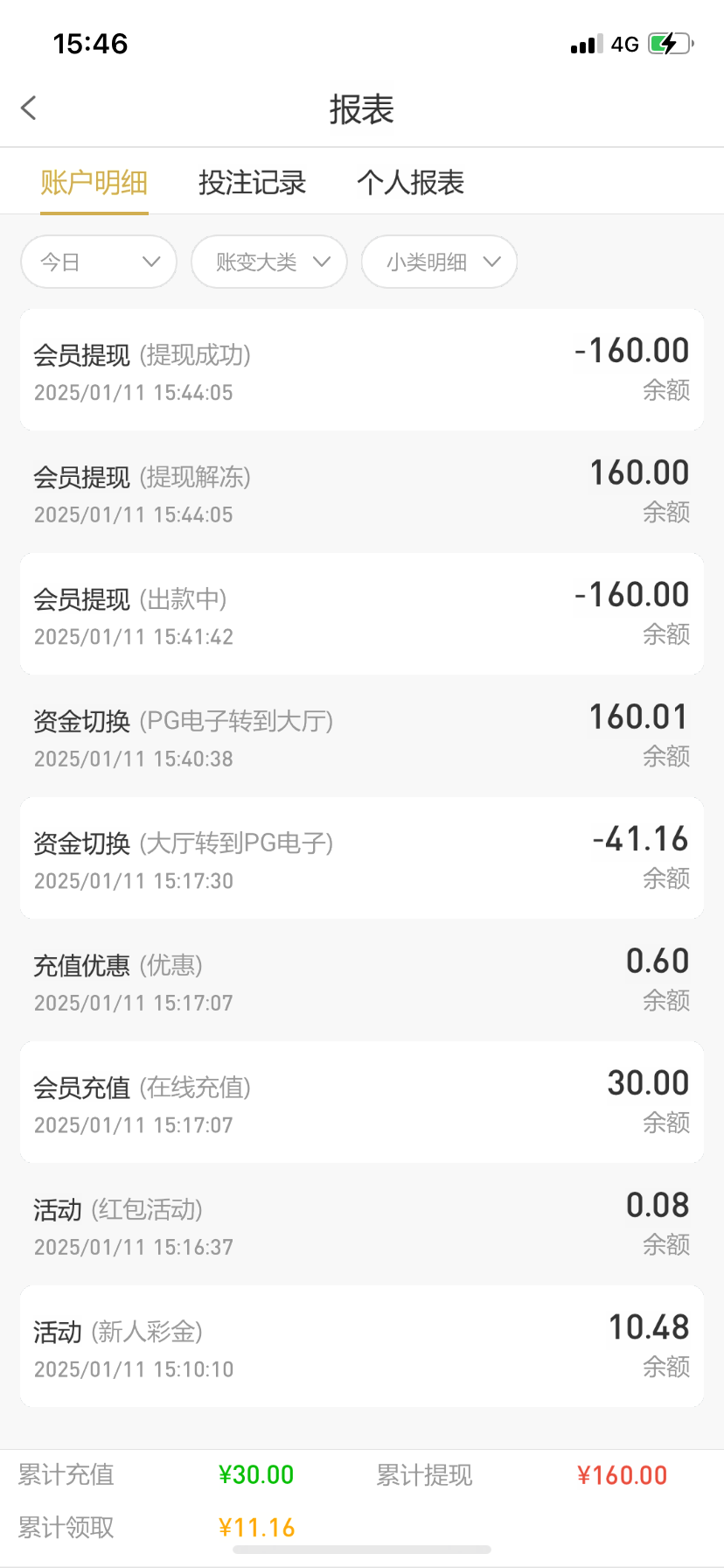Select the 账户明细 tab
This screenshot has width=724, height=1568.
tap(94, 183)
